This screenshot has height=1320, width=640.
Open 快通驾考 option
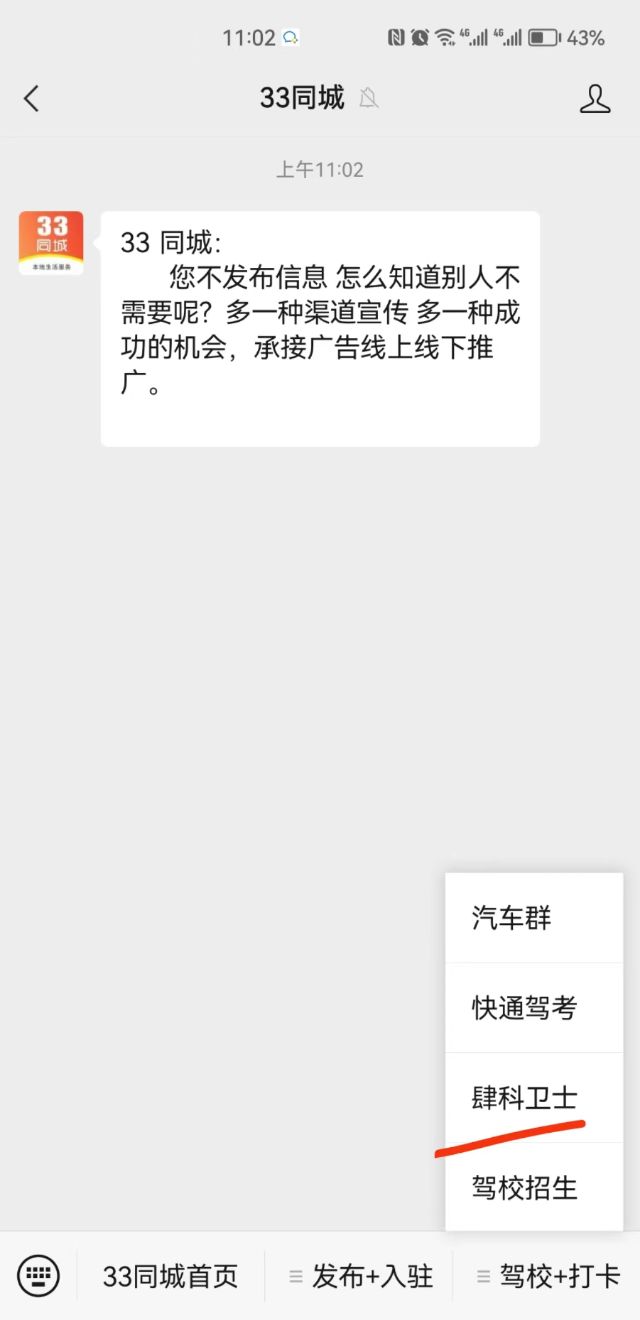533,1008
